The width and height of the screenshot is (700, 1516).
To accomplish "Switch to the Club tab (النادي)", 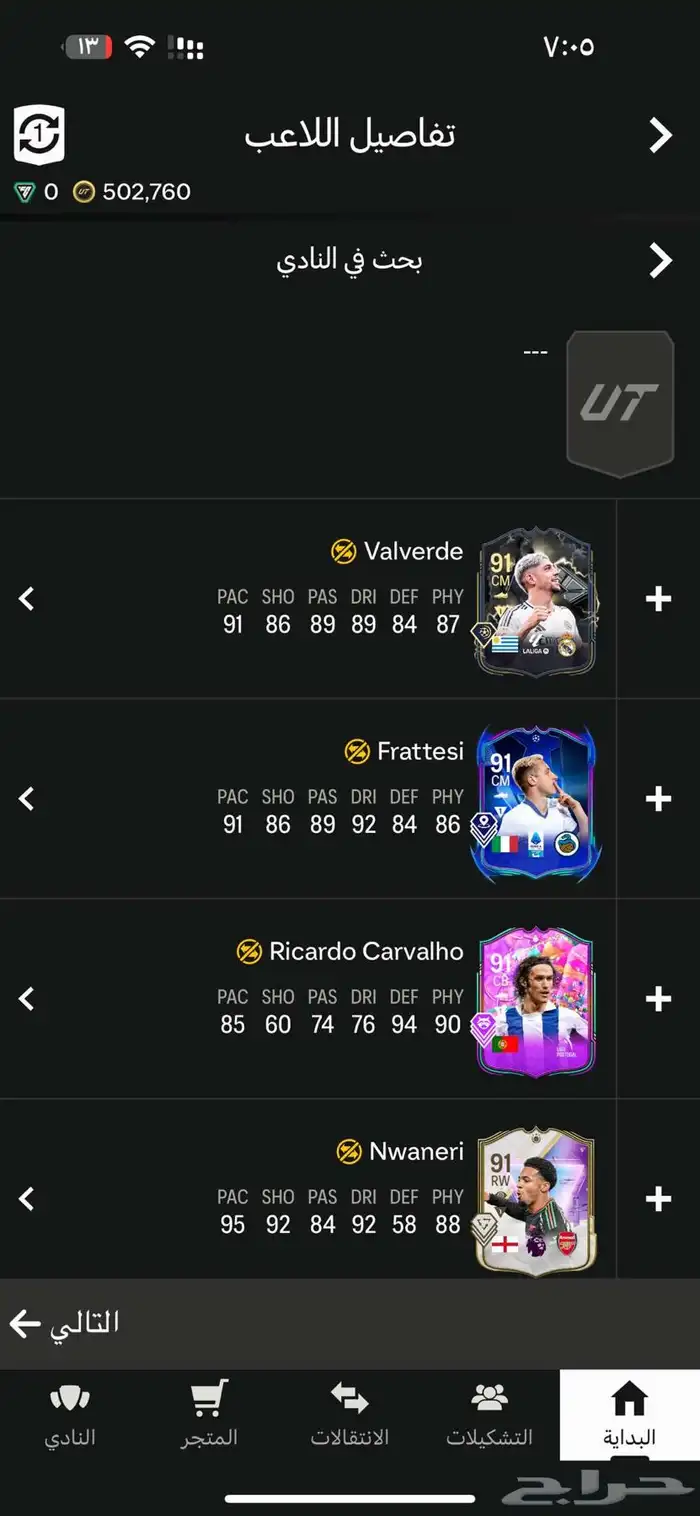I will point(69,1415).
